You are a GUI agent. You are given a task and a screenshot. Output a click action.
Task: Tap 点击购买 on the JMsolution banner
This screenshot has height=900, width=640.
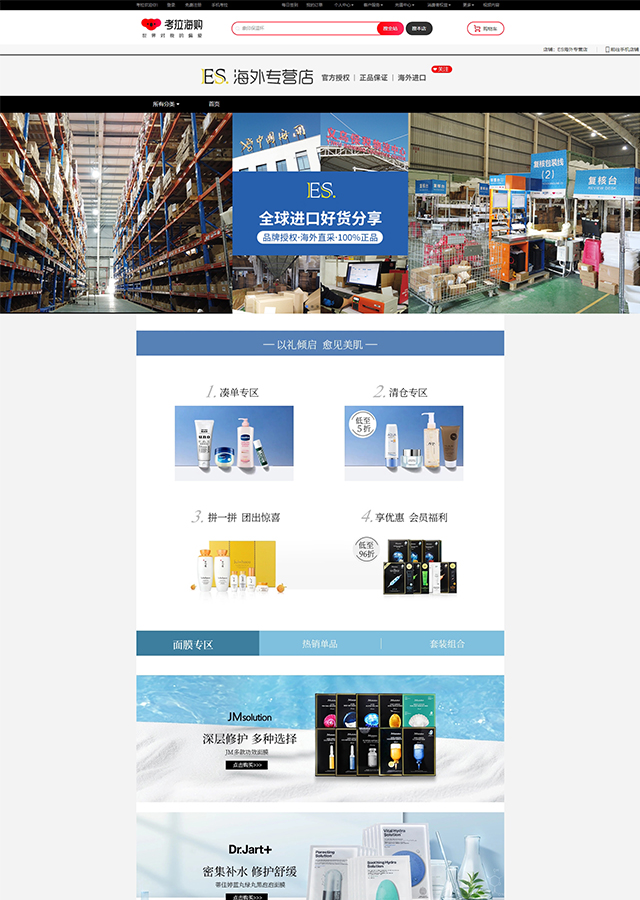coord(246,765)
